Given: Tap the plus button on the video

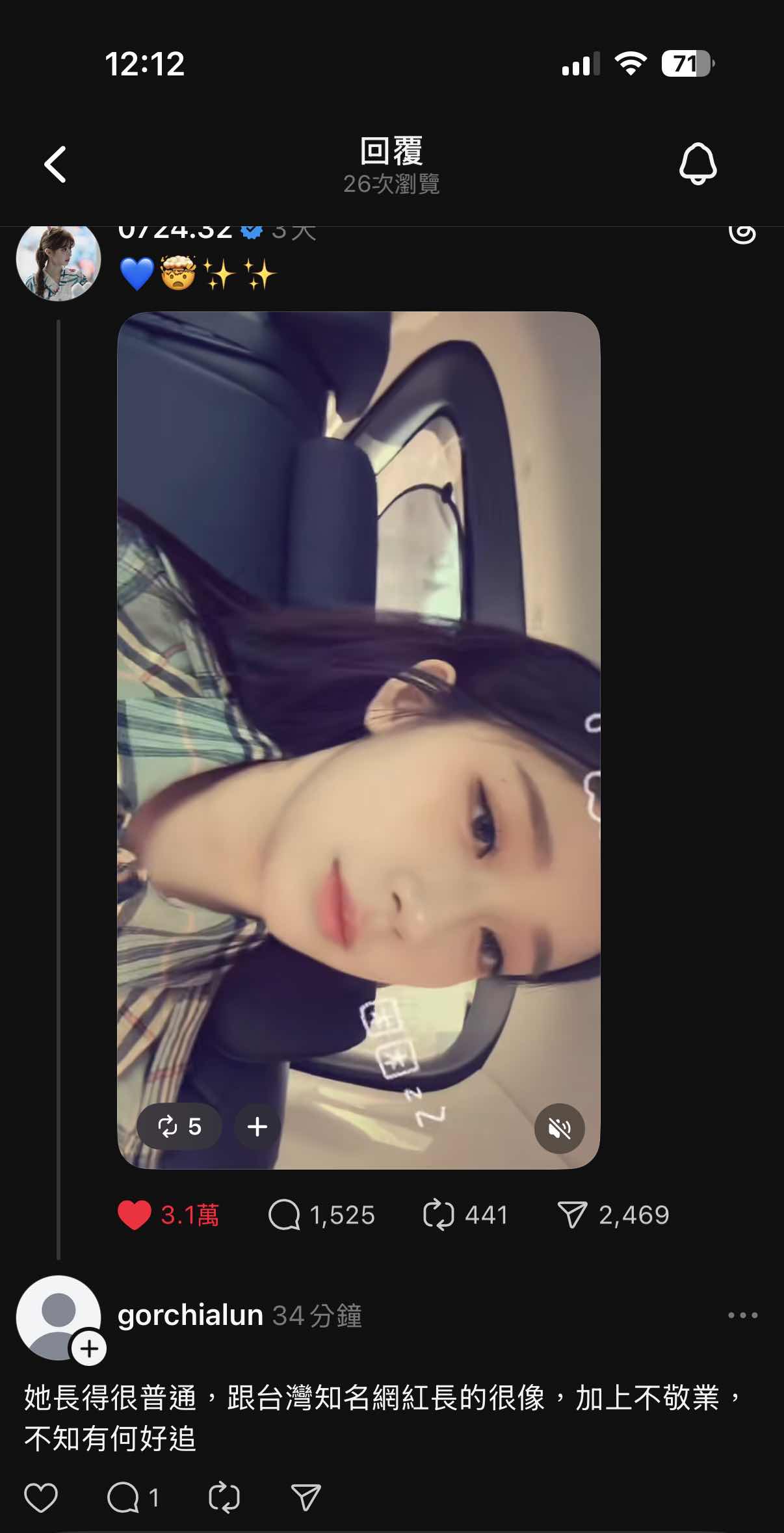Looking at the screenshot, I should pos(257,1126).
